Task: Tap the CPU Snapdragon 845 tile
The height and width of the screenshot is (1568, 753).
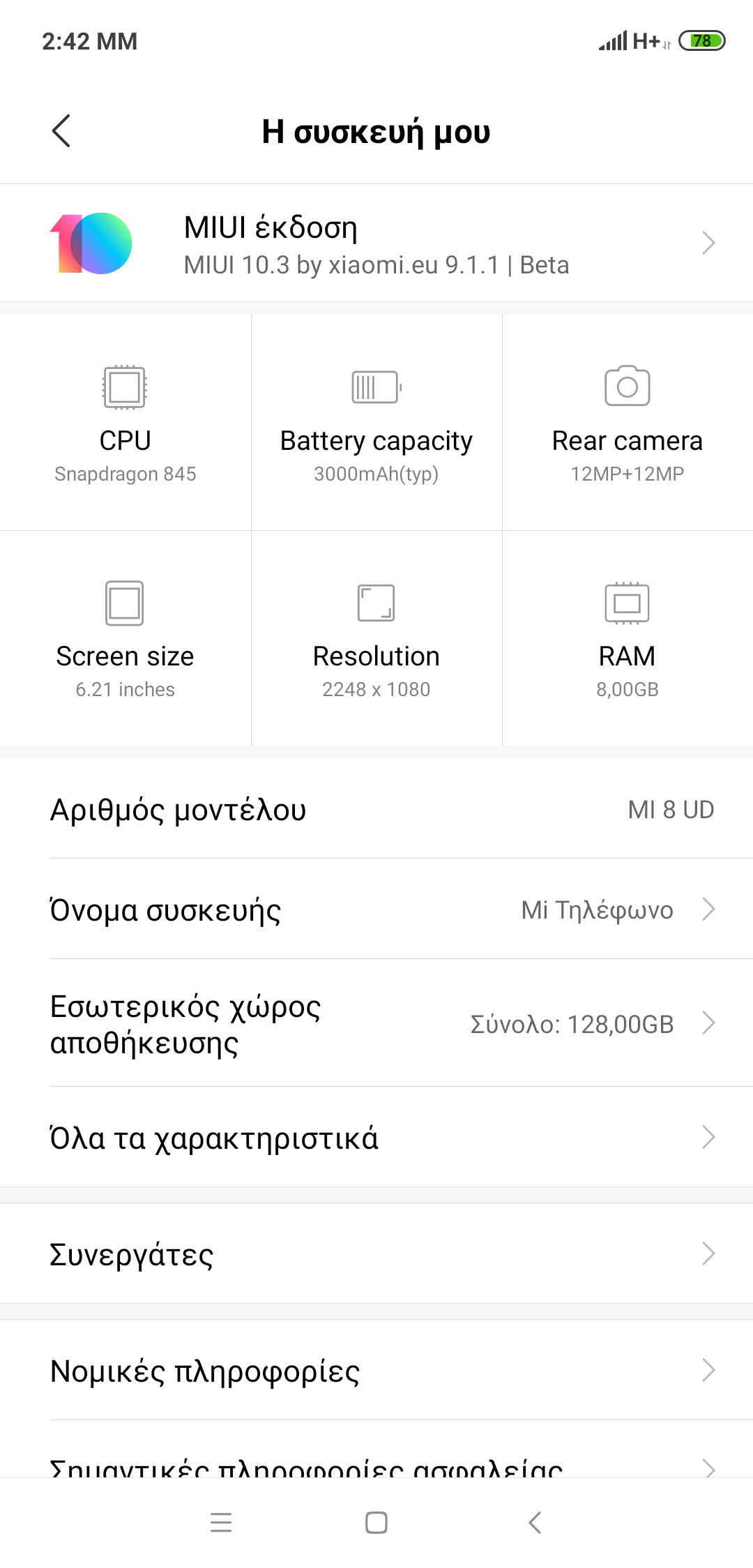Action: point(125,423)
